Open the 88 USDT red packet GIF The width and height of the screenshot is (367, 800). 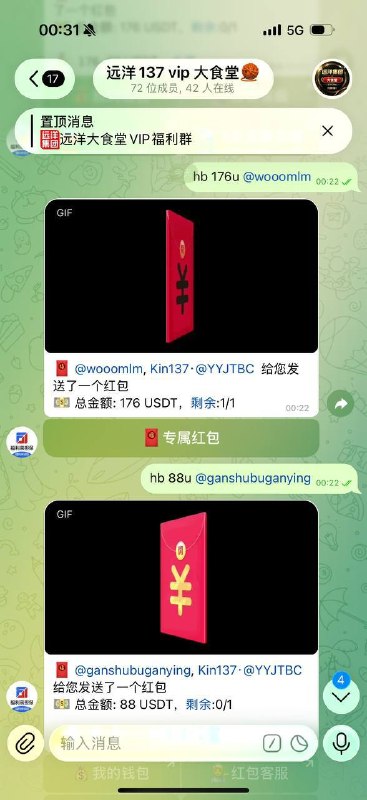tap(181, 577)
